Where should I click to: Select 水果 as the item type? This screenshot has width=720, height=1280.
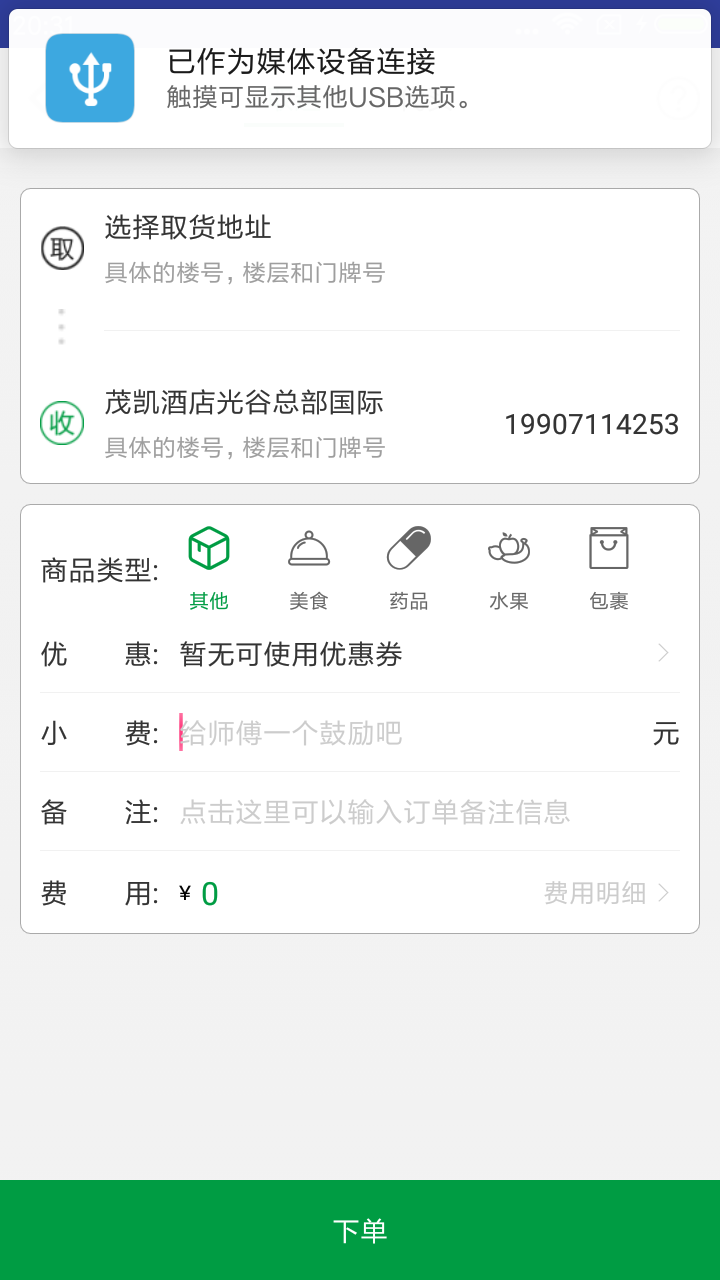(x=509, y=568)
